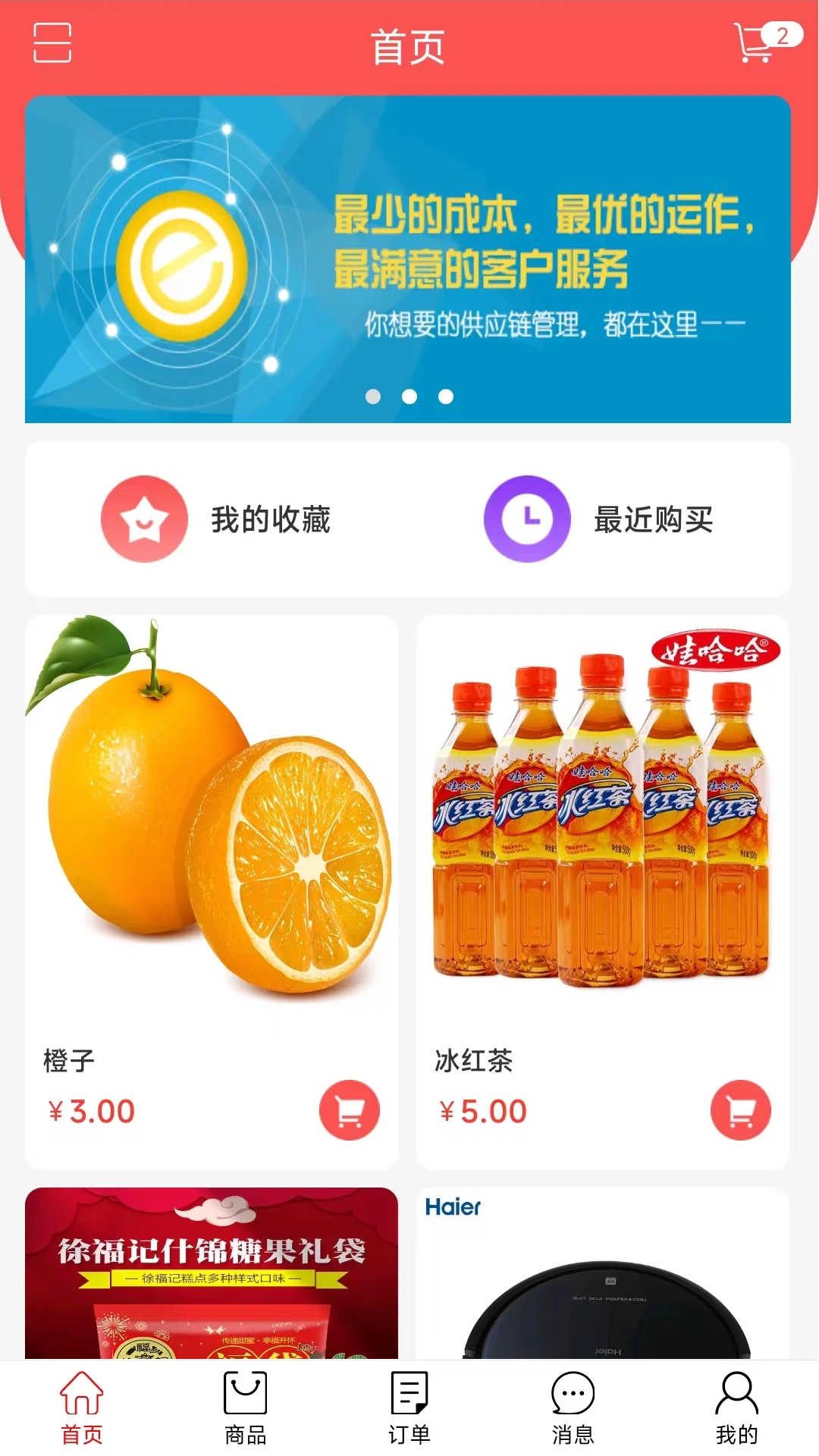
Task: Add 冰红茶 to the cart
Action: point(740,1110)
